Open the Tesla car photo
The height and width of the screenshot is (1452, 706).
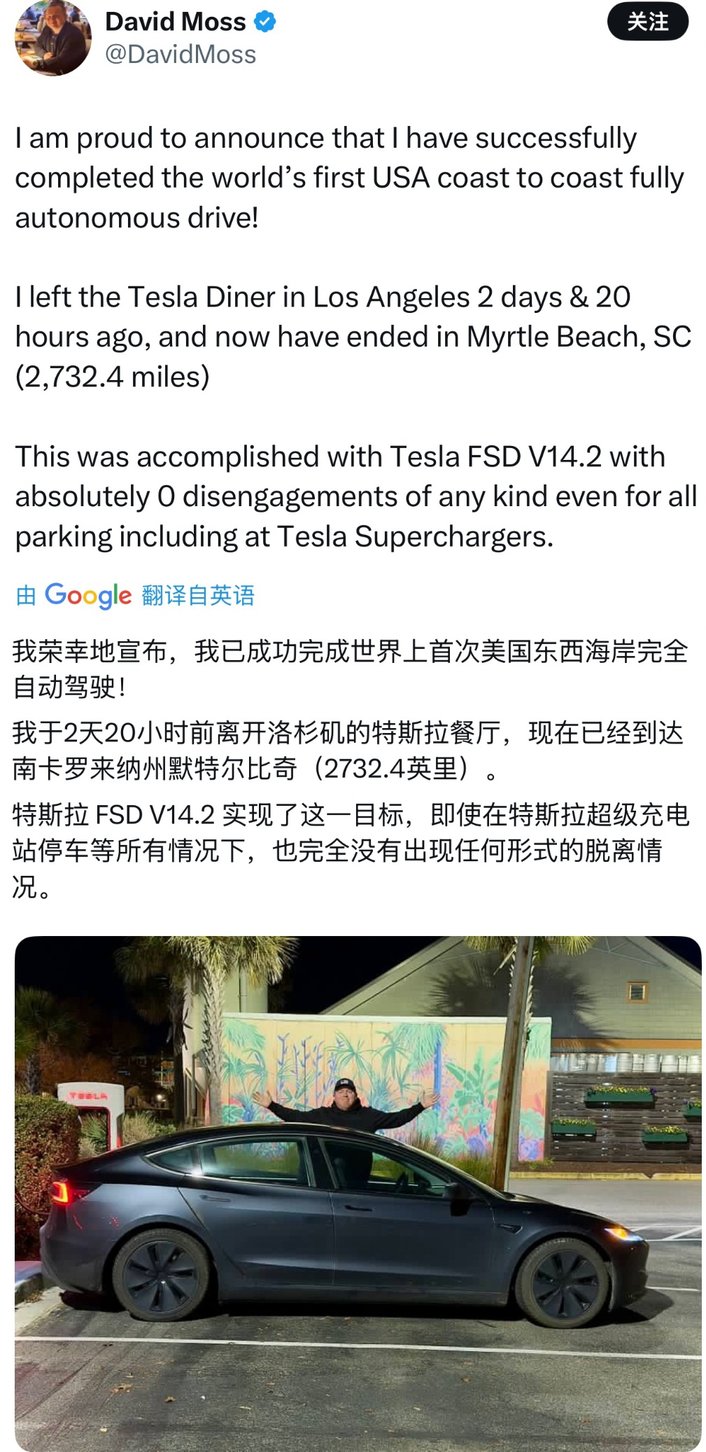point(357,1190)
